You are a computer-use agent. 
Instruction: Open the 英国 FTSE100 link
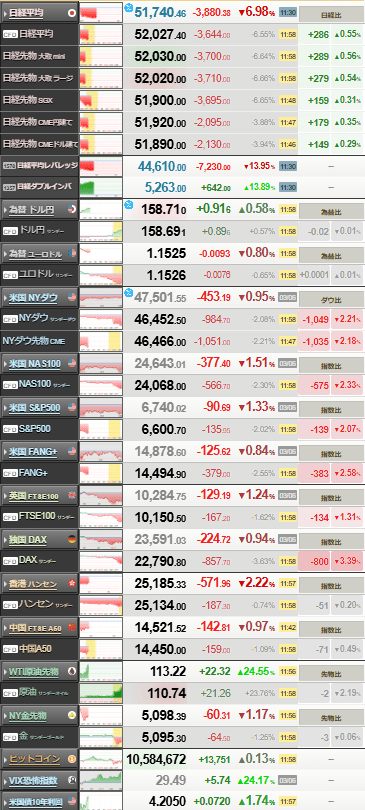pos(34,496)
